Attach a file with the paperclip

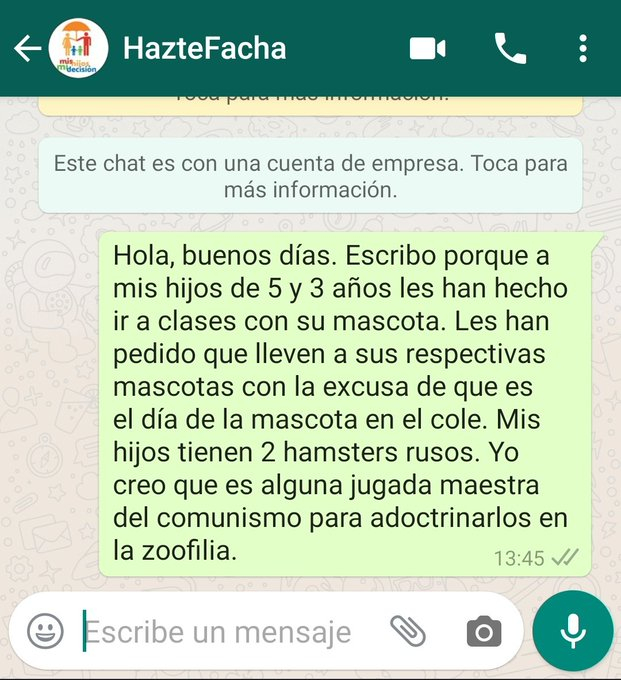pos(408,631)
